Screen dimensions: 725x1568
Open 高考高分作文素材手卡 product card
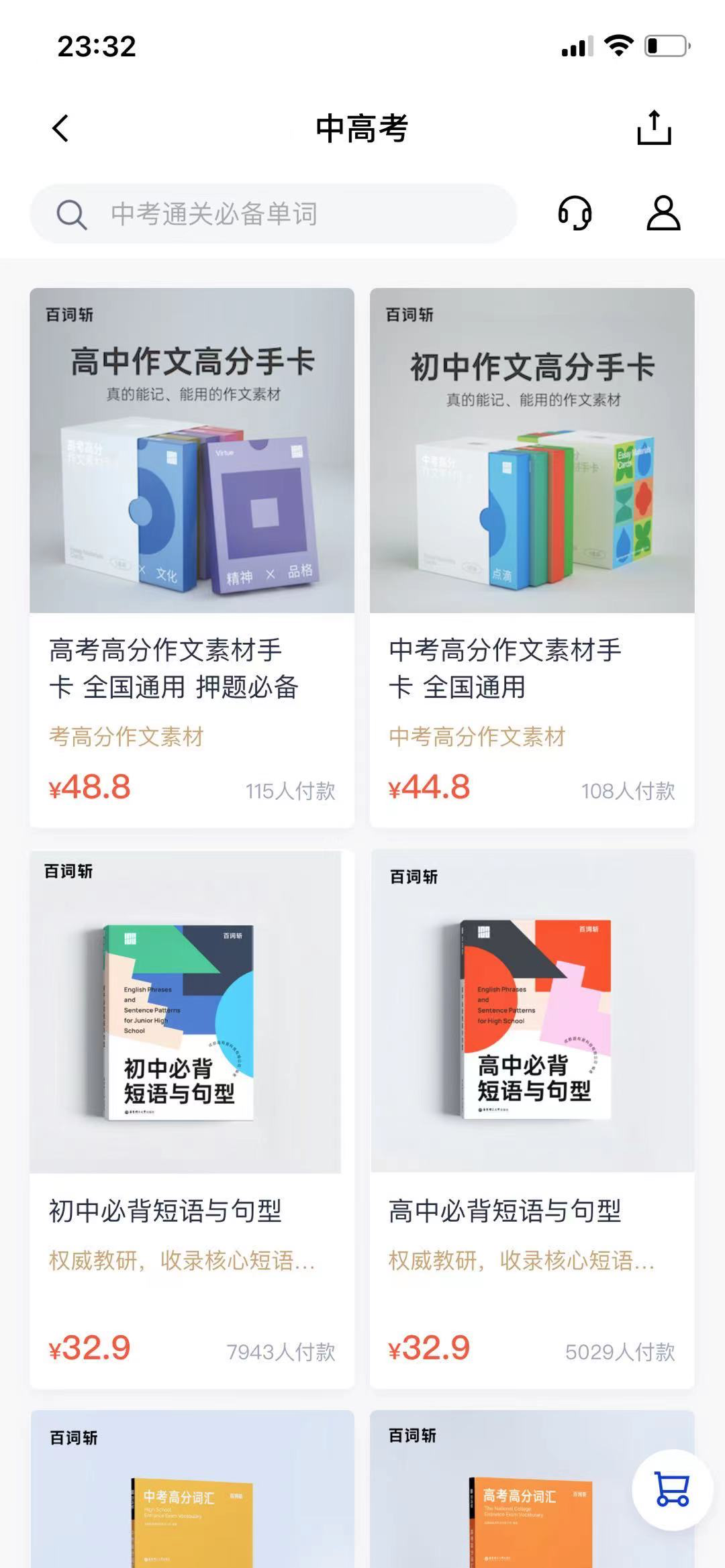tap(192, 557)
